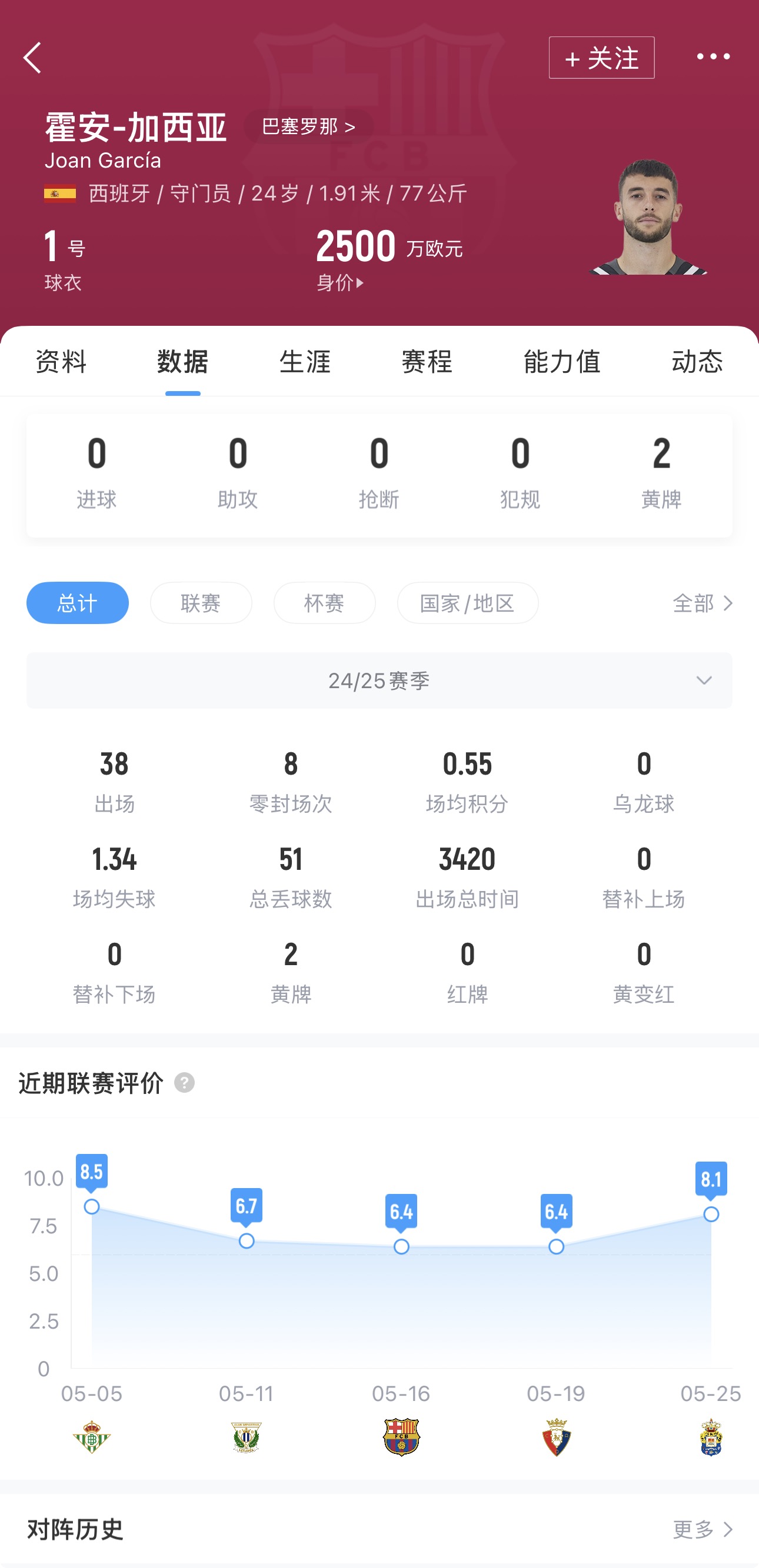
Task: View the 身价 market value details
Action: coord(341,283)
